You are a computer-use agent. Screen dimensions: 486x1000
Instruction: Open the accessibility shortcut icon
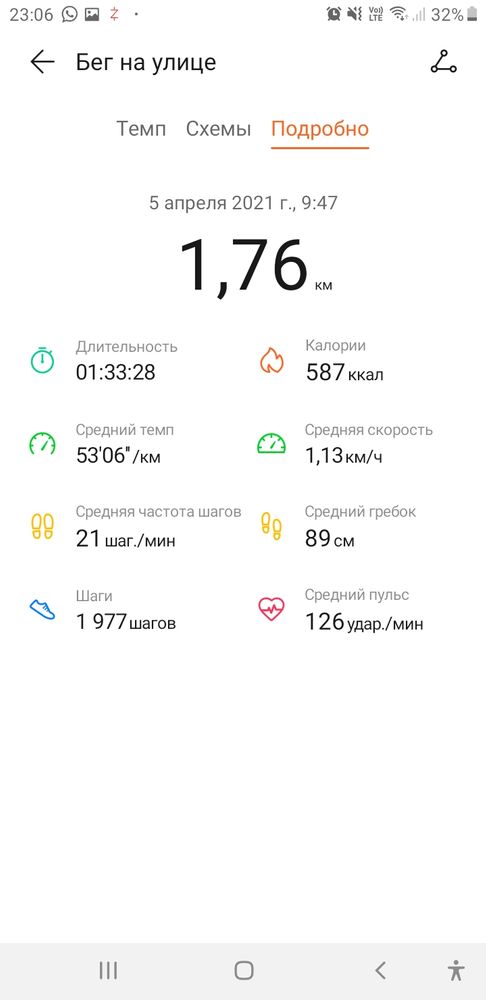455,971
